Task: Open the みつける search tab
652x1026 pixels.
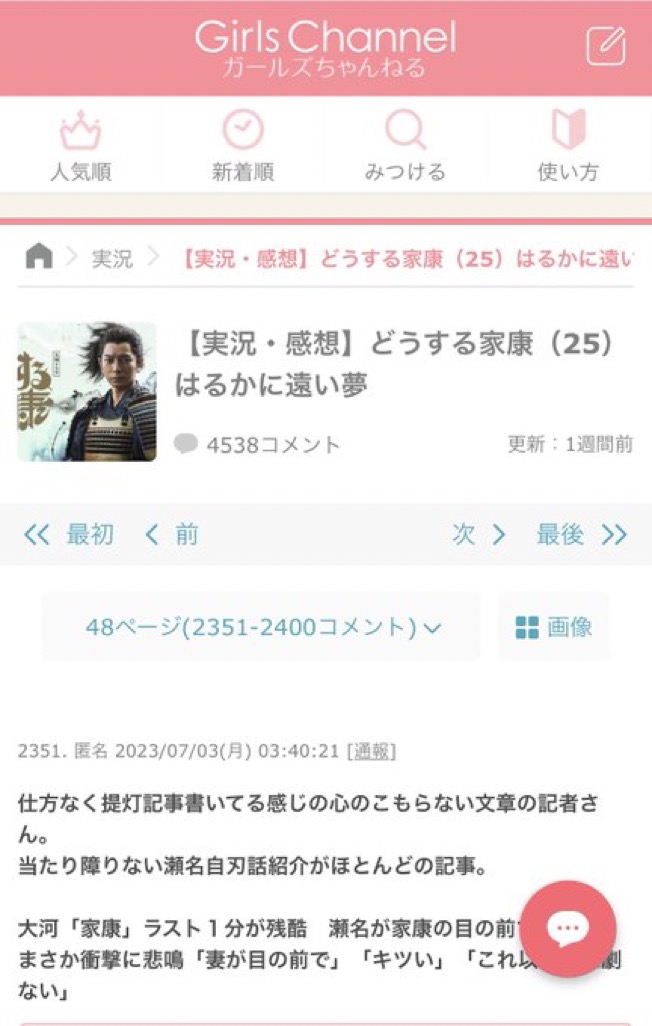Action: click(405, 146)
